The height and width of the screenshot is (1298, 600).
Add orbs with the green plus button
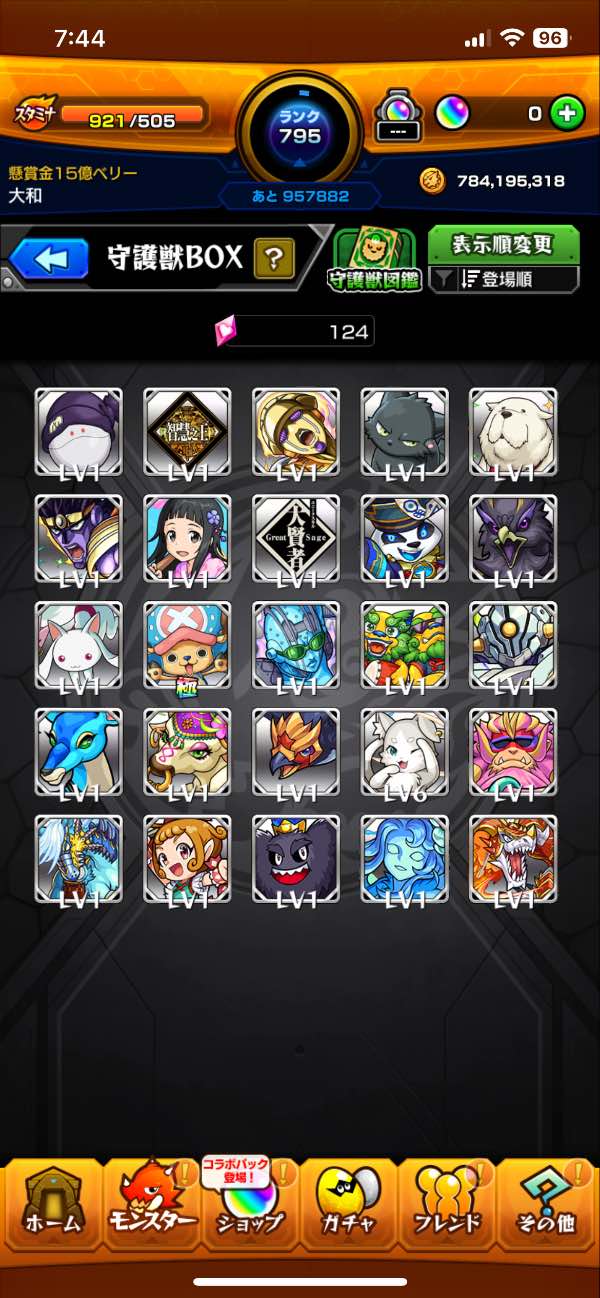point(567,114)
